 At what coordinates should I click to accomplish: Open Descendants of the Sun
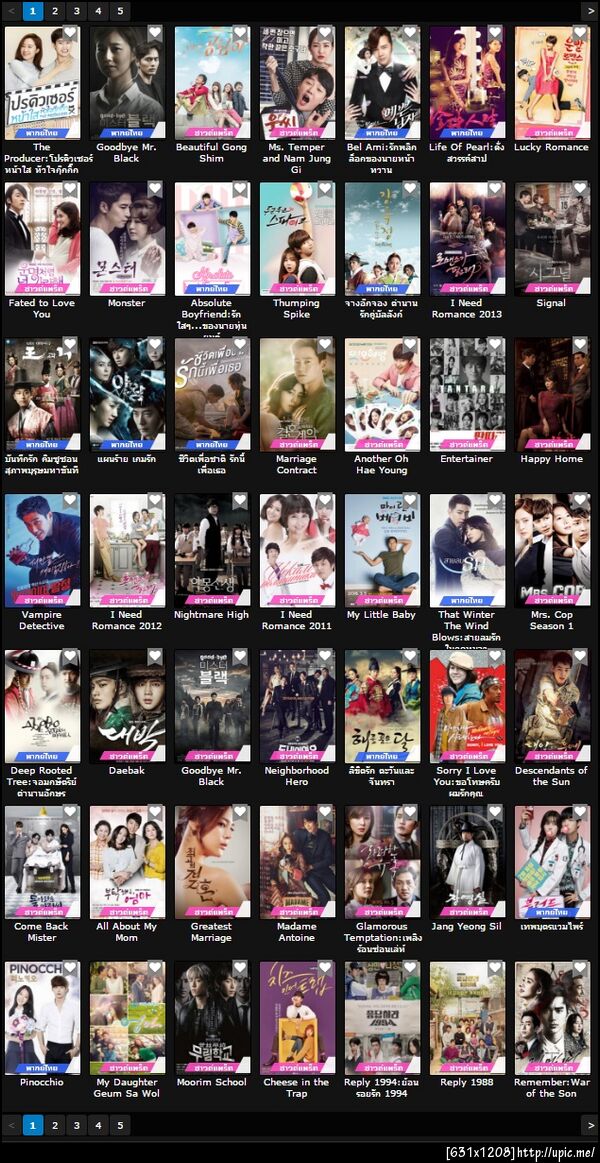552,705
